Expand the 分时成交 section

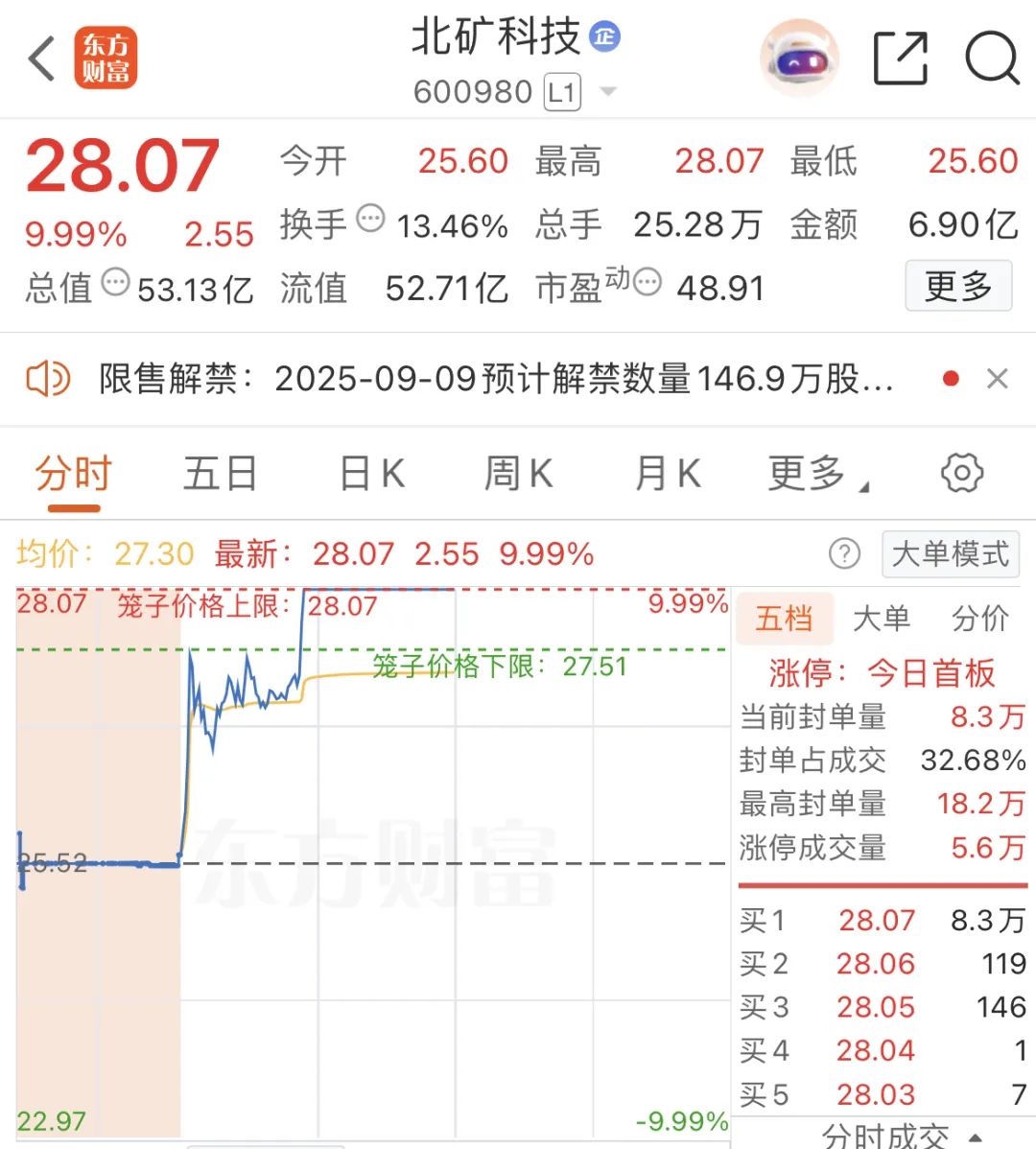(902, 1136)
